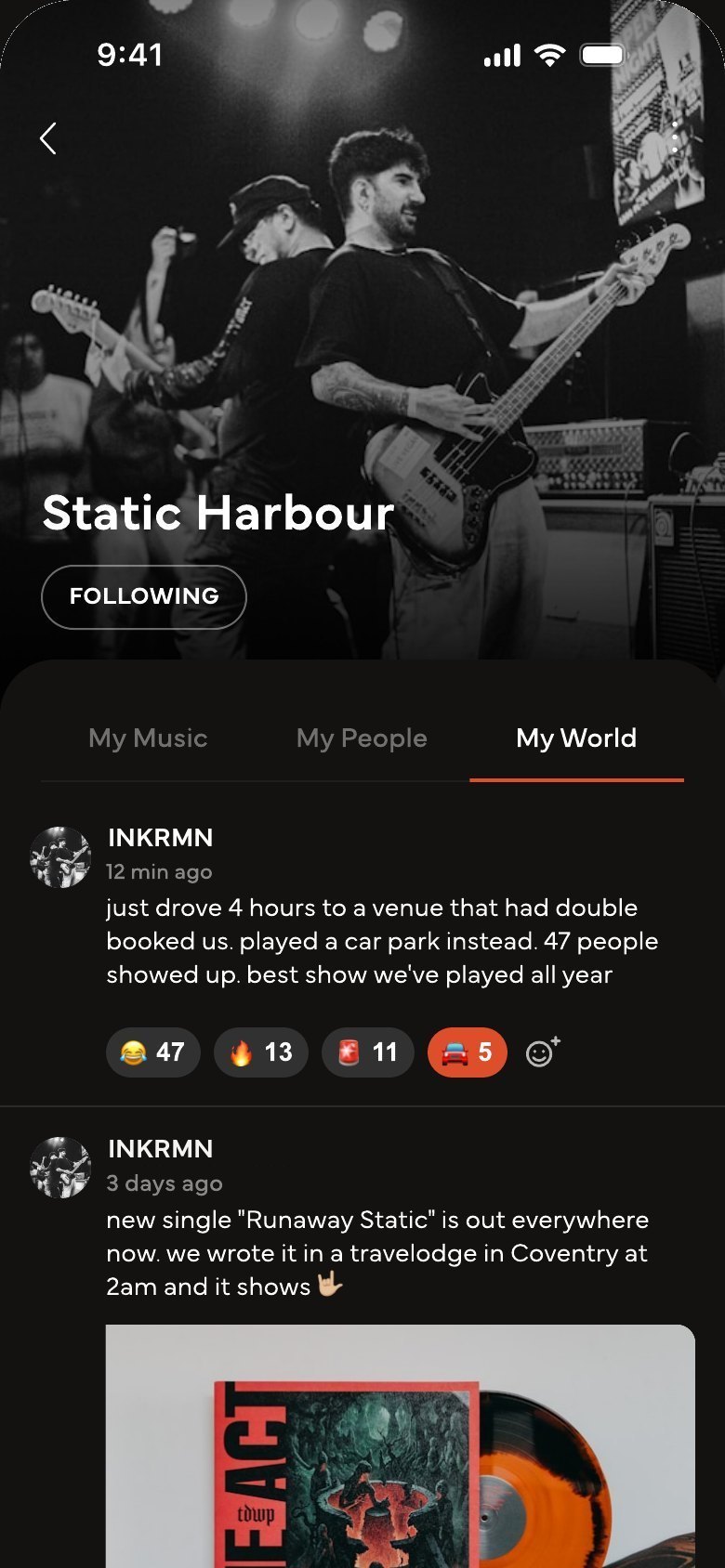Tap the FOLLOWING button for Static Harbour
The image size is (725, 1568).
pos(144,596)
